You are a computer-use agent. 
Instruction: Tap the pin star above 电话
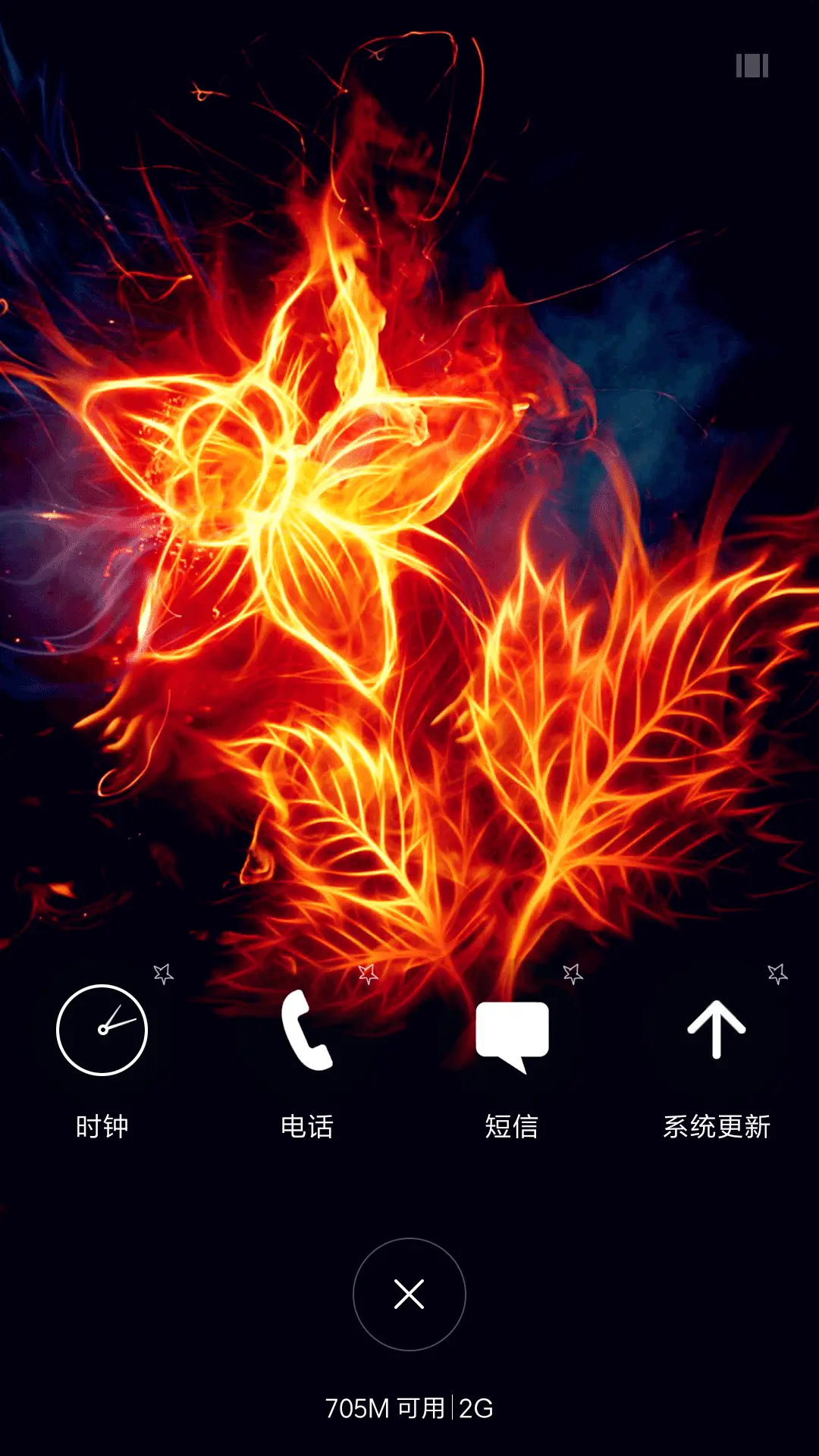(368, 973)
